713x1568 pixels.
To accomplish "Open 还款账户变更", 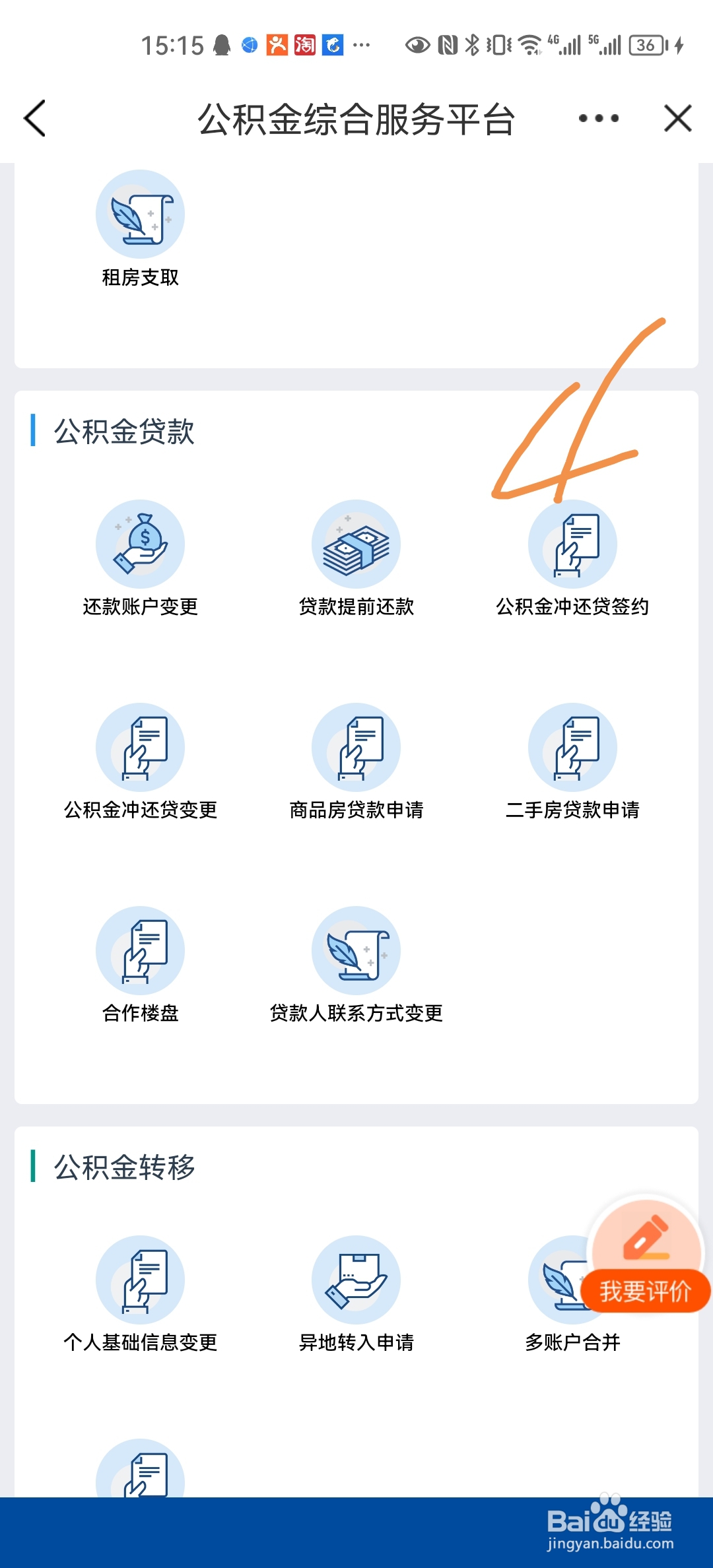I will [x=140, y=558].
